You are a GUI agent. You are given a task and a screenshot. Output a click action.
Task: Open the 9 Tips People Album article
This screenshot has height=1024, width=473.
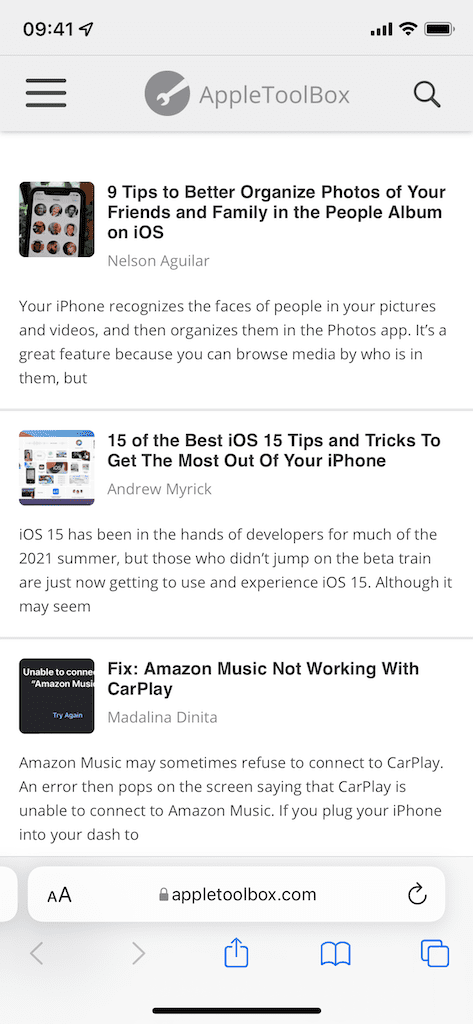(x=276, y=212)
